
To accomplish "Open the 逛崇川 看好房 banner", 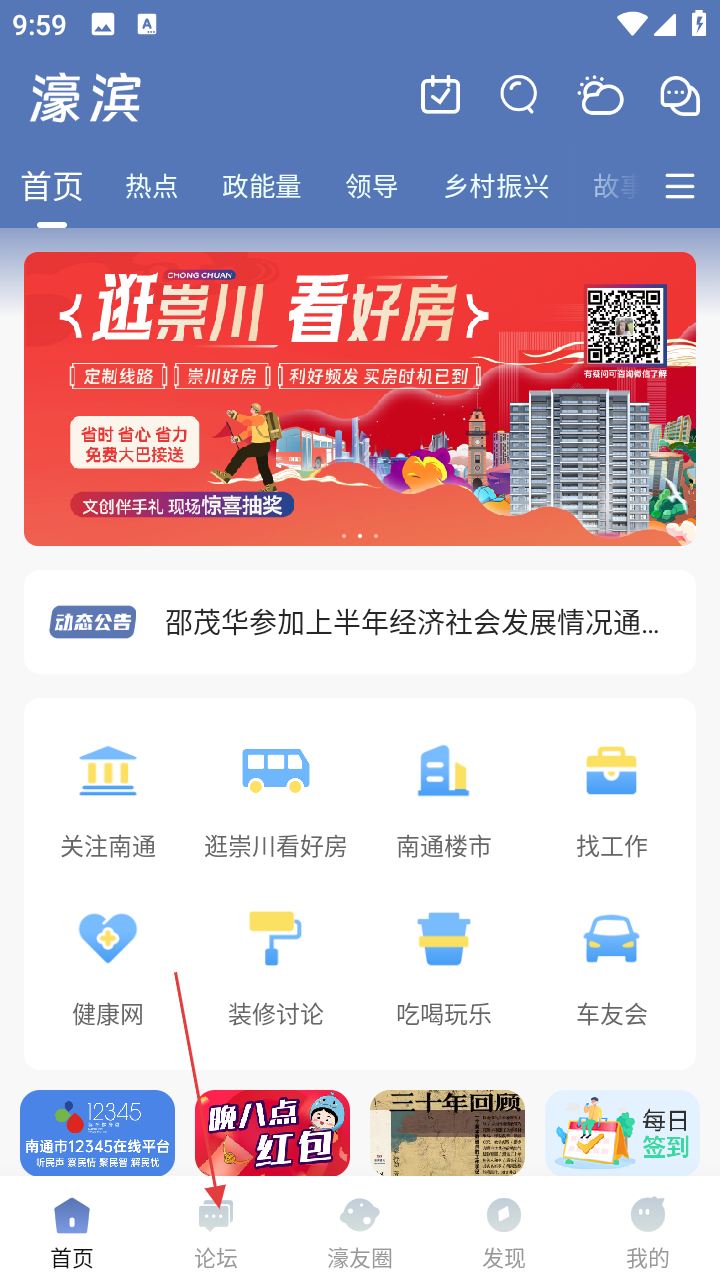I will [360, 398].
